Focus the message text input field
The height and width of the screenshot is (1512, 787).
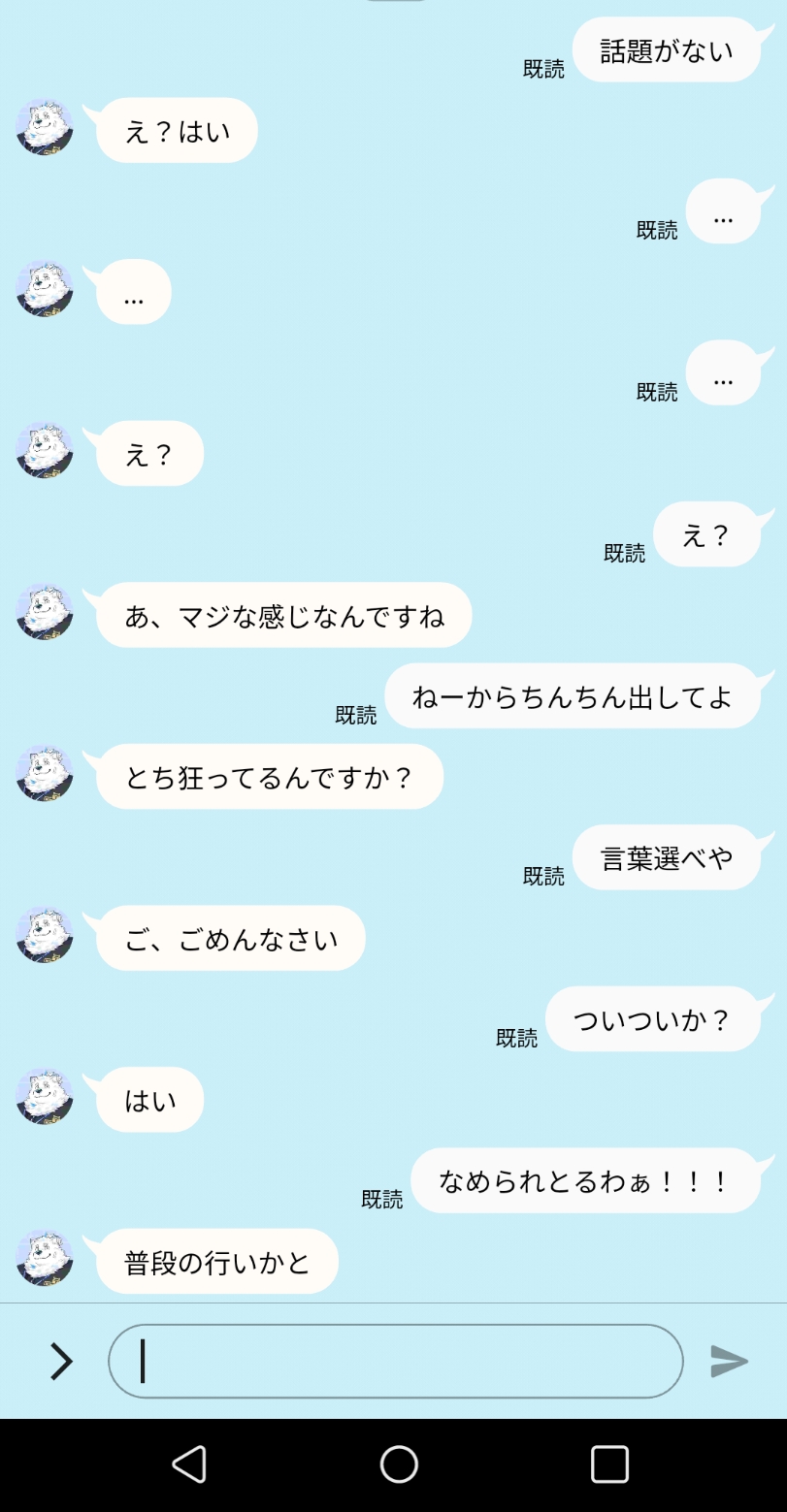click(395, 1361)
